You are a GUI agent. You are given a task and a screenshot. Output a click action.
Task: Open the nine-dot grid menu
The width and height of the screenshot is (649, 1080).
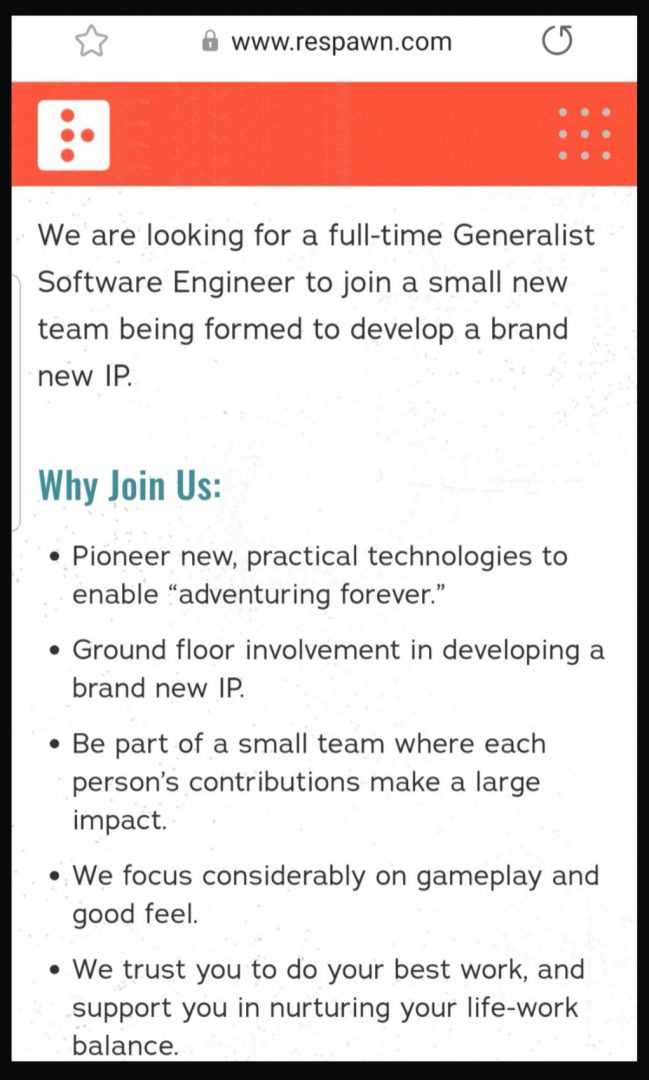click(584, 134)
